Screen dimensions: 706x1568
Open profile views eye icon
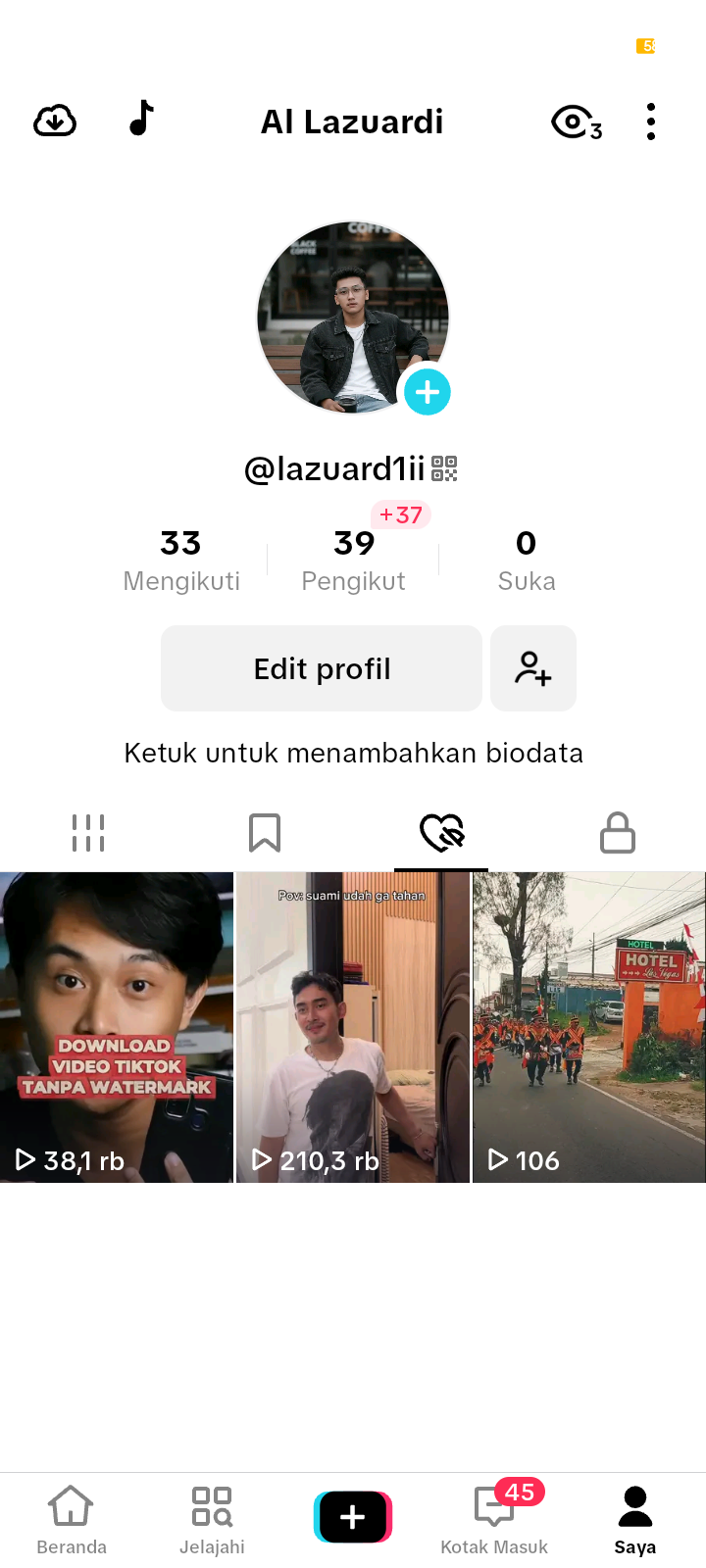click(575, 122)
